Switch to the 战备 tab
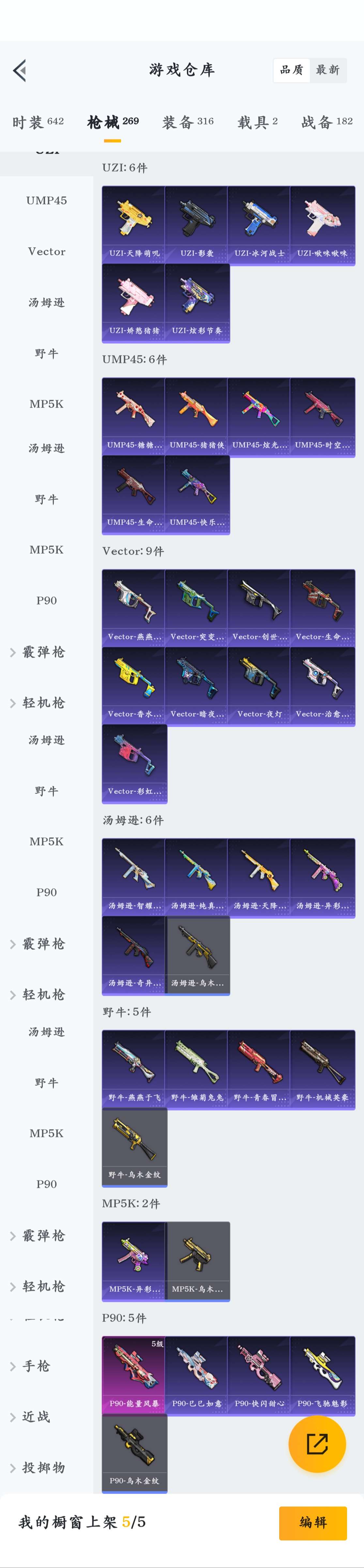 326,122
